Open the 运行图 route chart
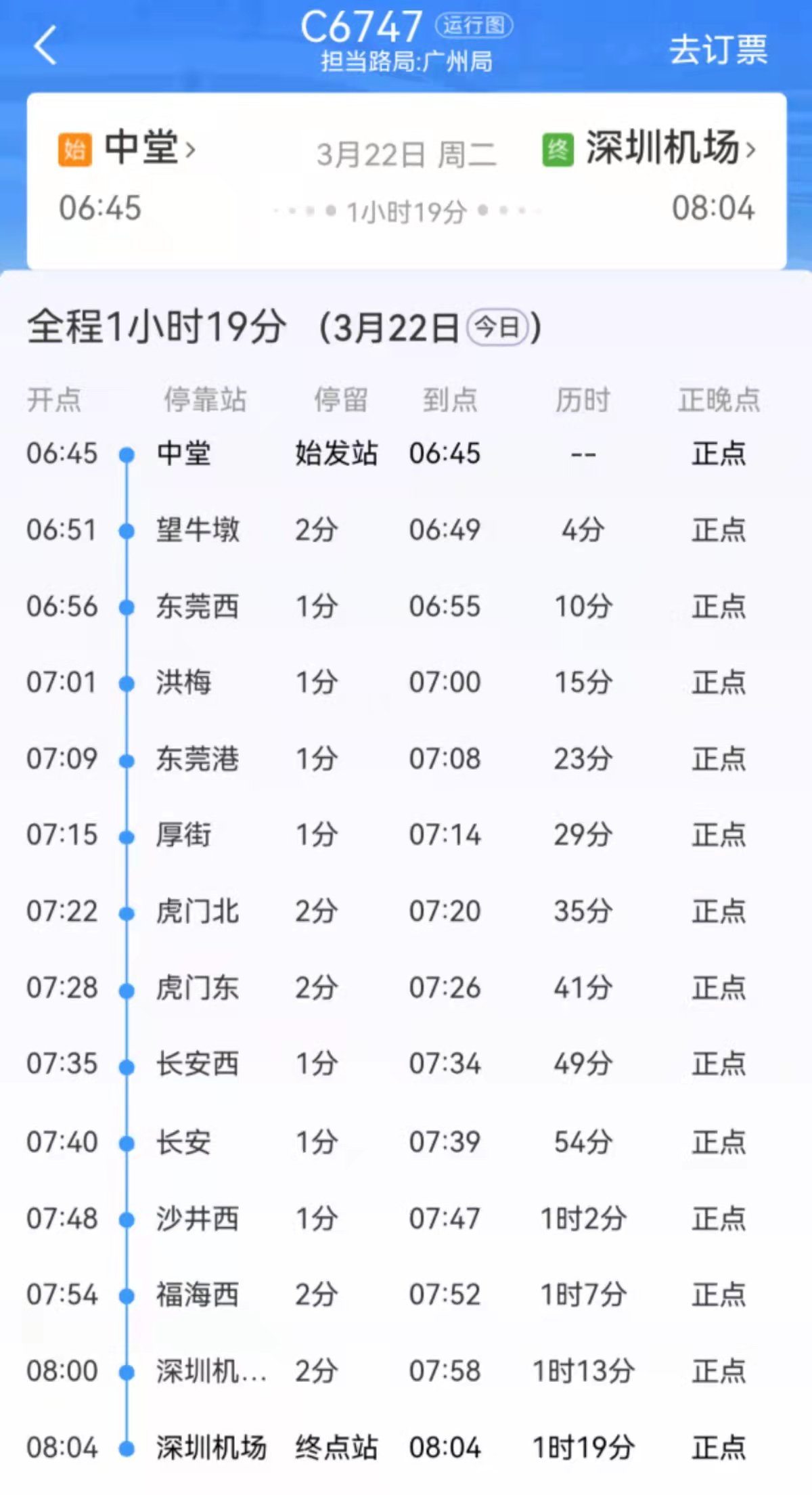Image resolution: width=812 pixels, height=1495 pixels. pos(474,26)
